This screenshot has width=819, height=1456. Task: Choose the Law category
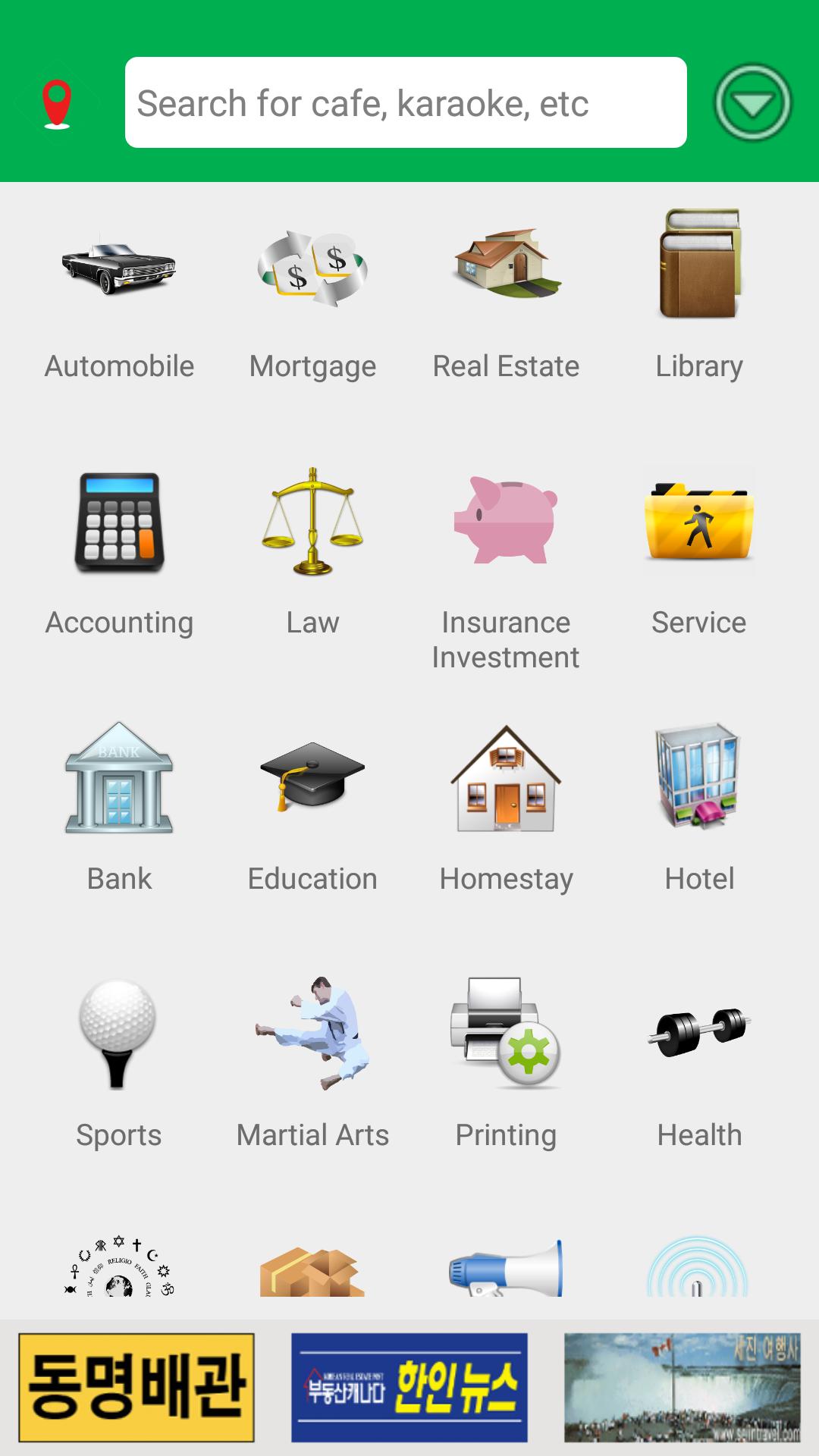click(312, 554)
